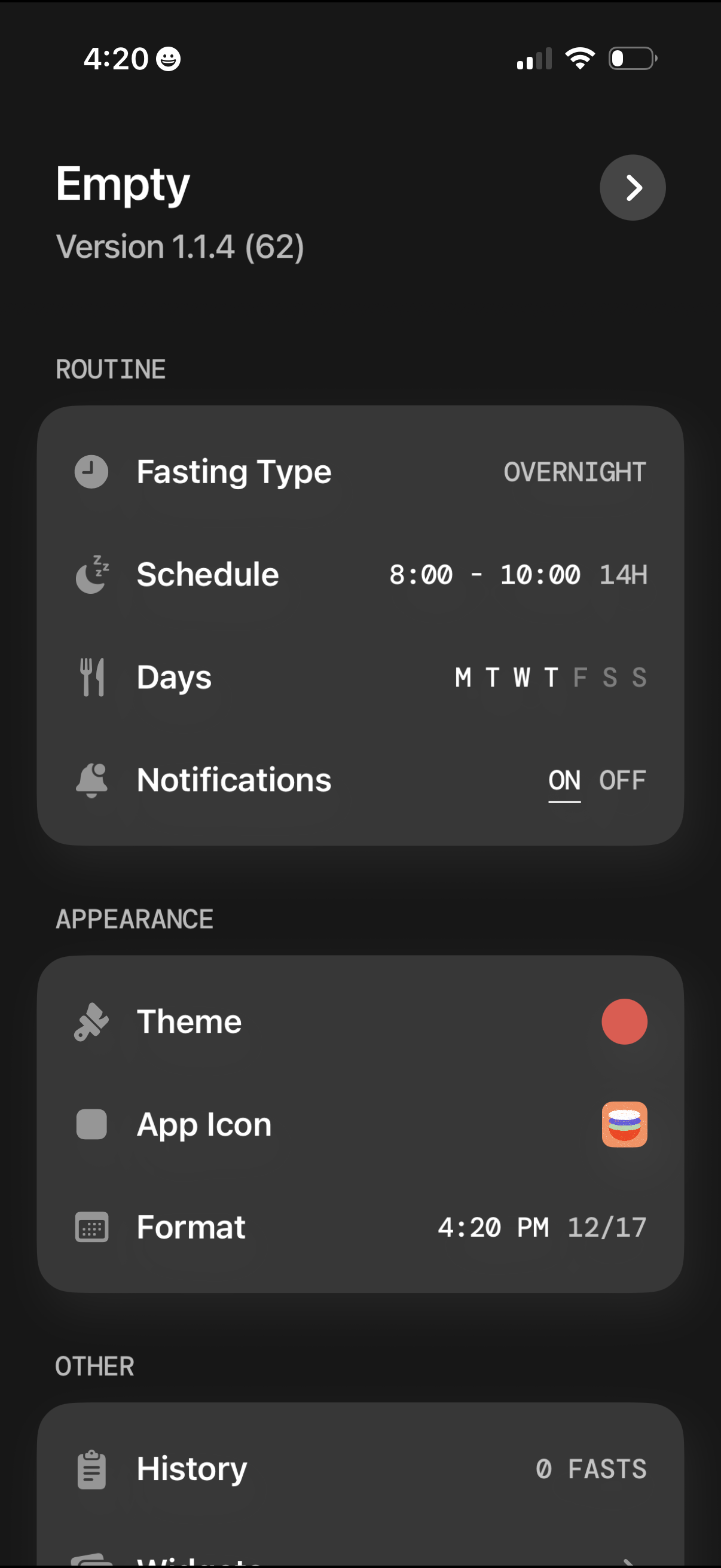Open the Fasting Type setting
This screenshot has width=721, height=1568.
(x=360, y=472)
